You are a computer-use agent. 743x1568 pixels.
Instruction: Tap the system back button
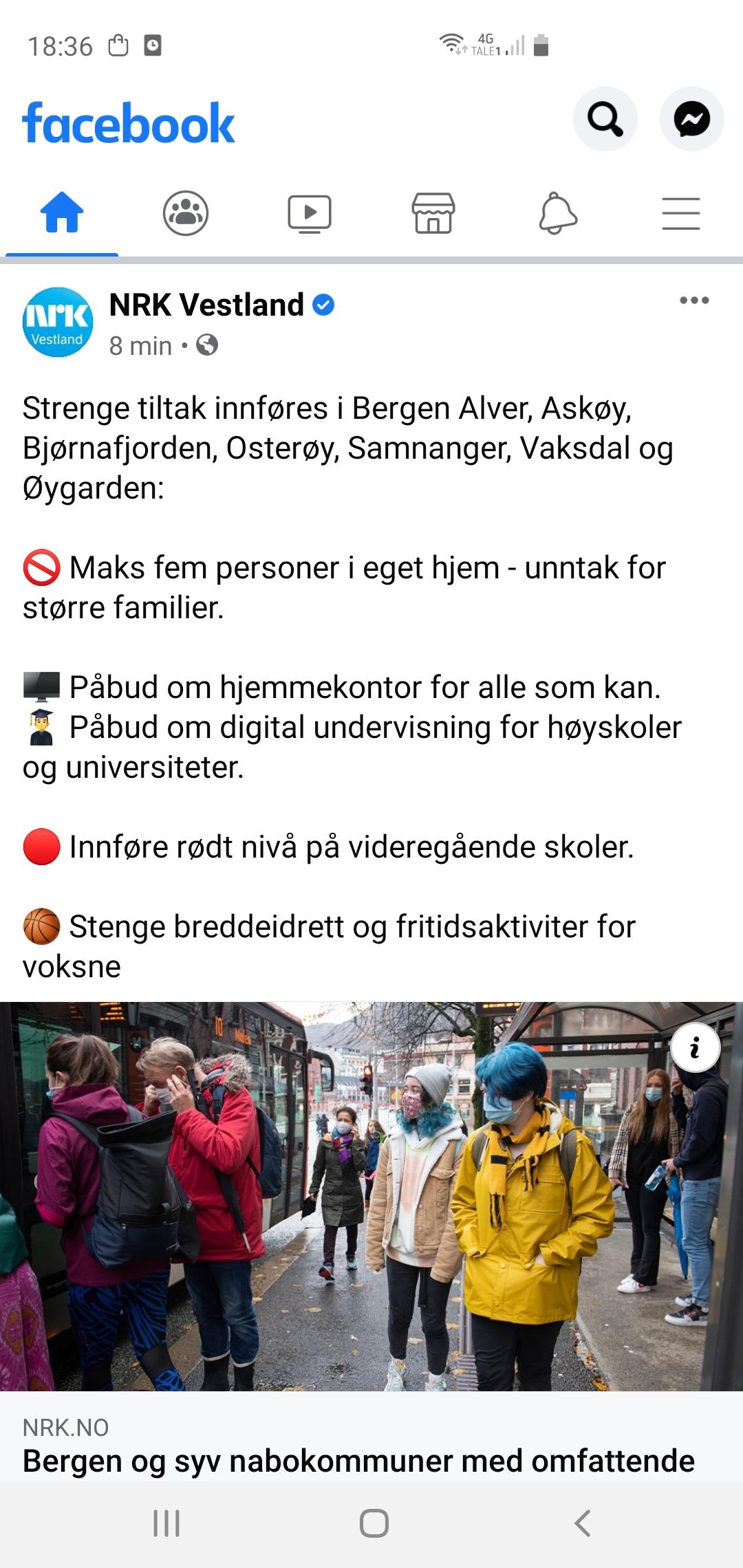[582, 1523]
